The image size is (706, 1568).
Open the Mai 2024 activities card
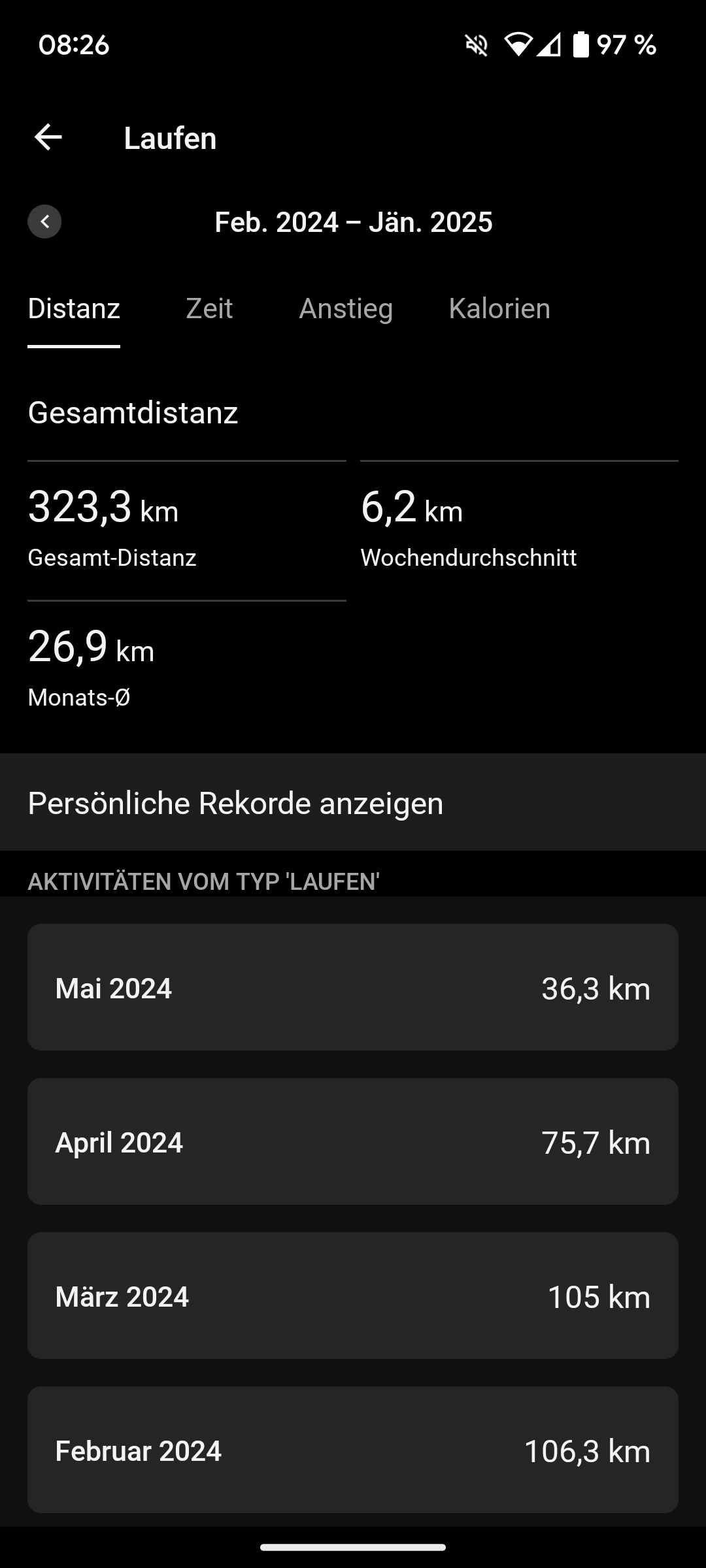tap(353, 987)
